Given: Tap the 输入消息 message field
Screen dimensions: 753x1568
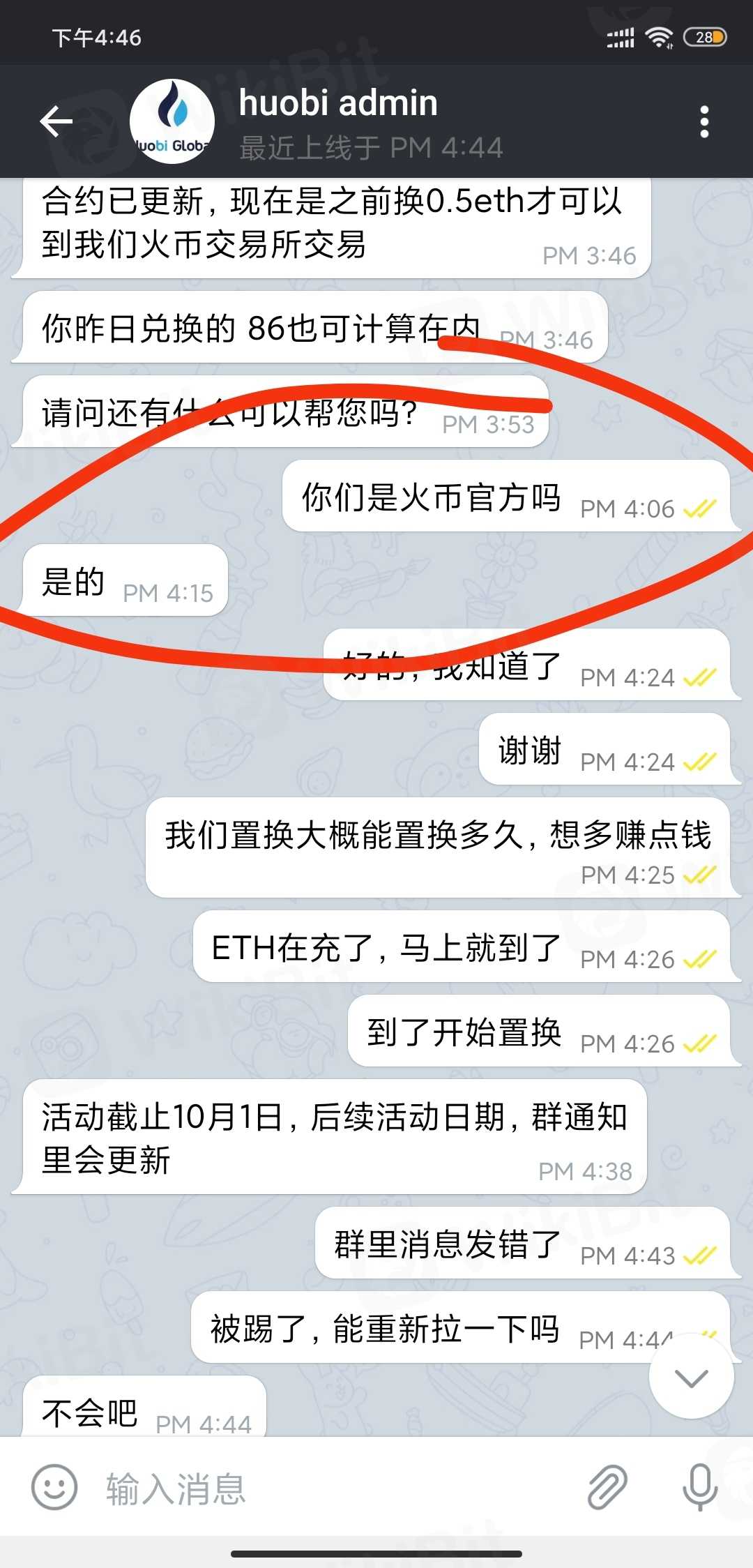Looking at the screenshot, I should (x=335, y=1488).
